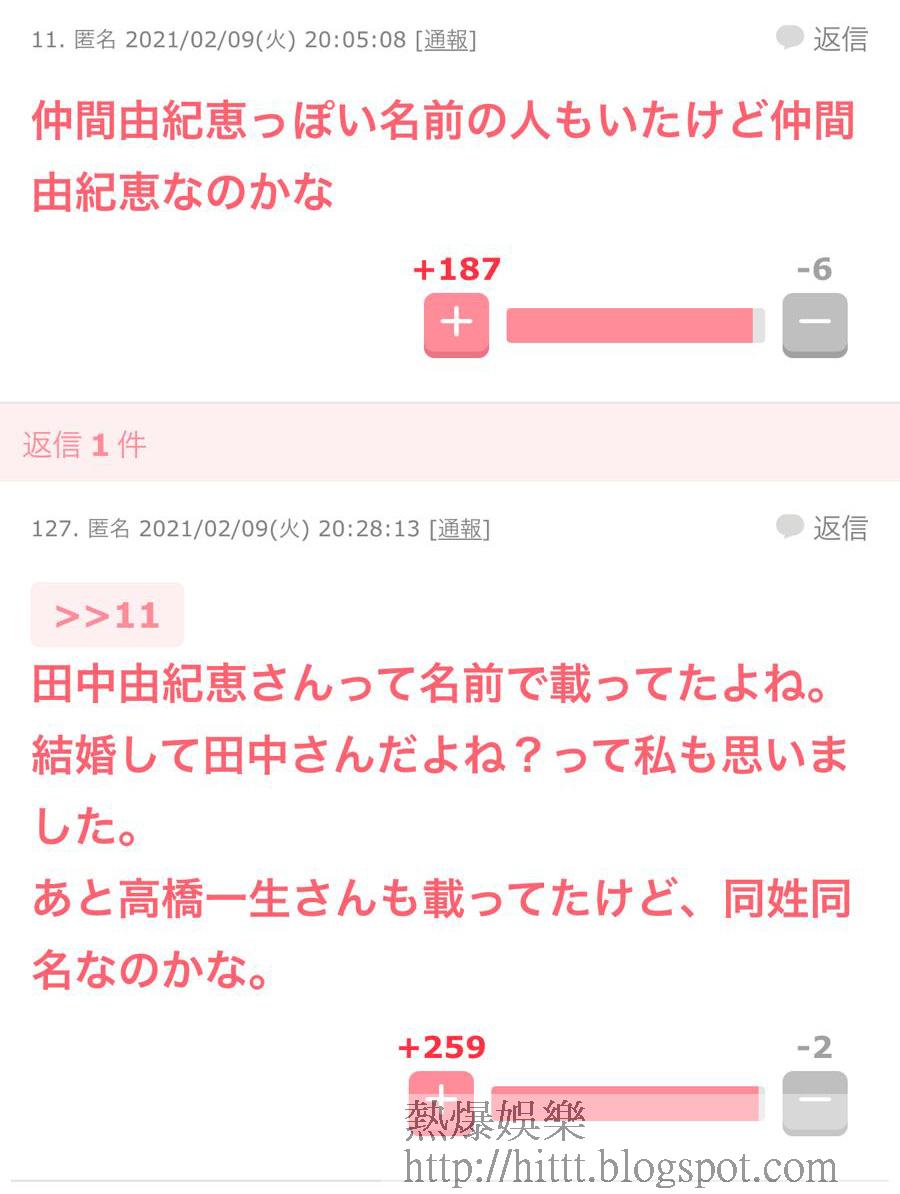Report comment 127 via 通報 link
The width and height of the screenshot is (900, 1194).
pos(459,529)
